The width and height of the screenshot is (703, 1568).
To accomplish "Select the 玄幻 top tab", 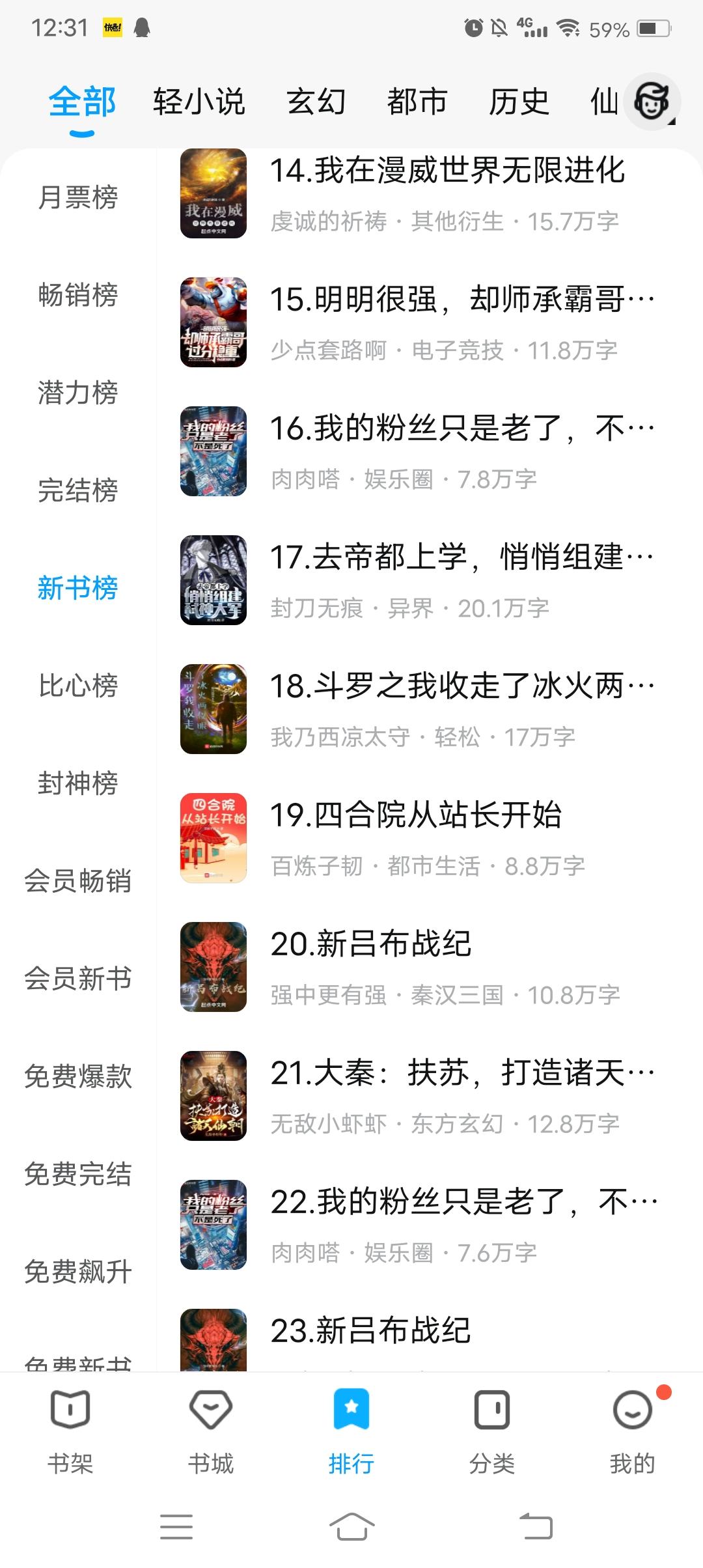I will (316, 102).
